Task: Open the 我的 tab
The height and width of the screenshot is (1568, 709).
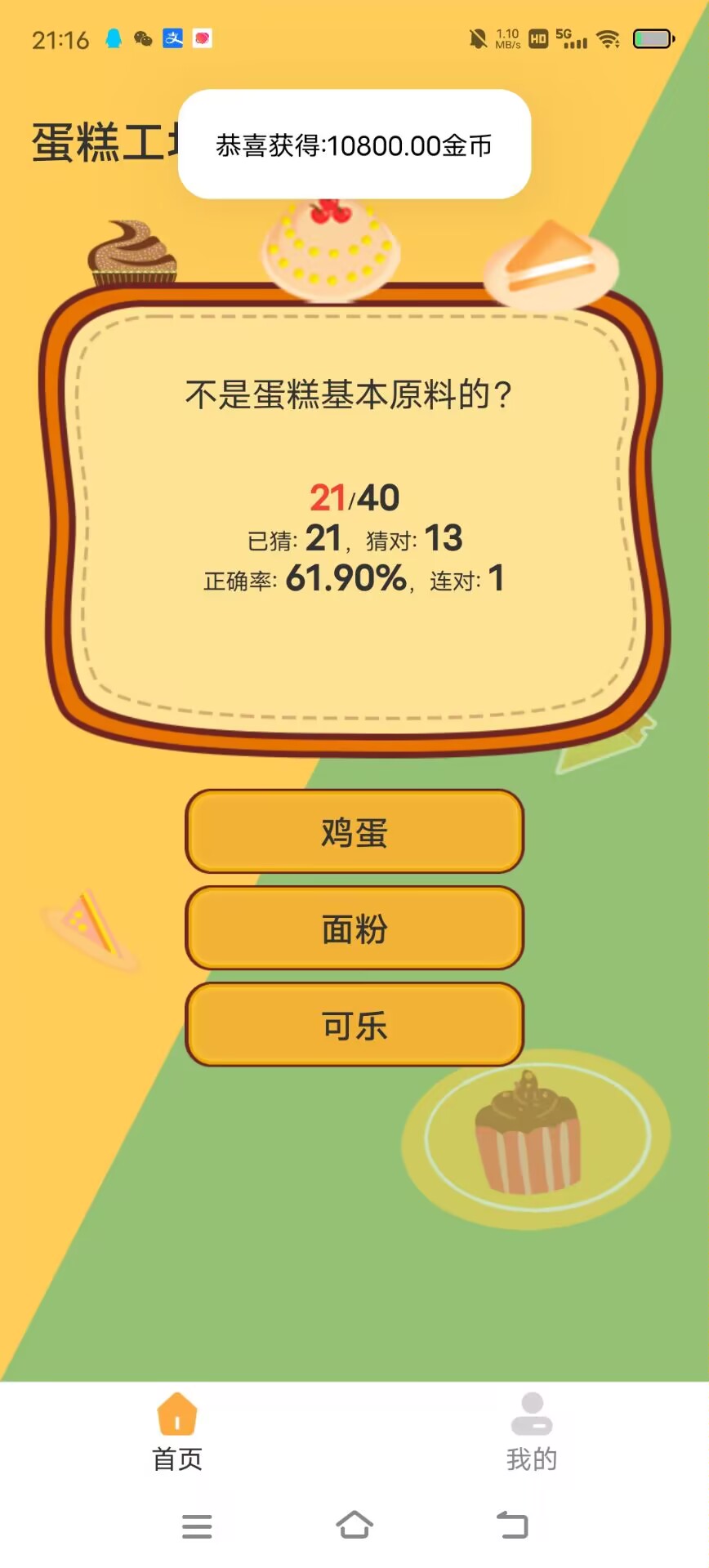Action: click(531, 1432)
